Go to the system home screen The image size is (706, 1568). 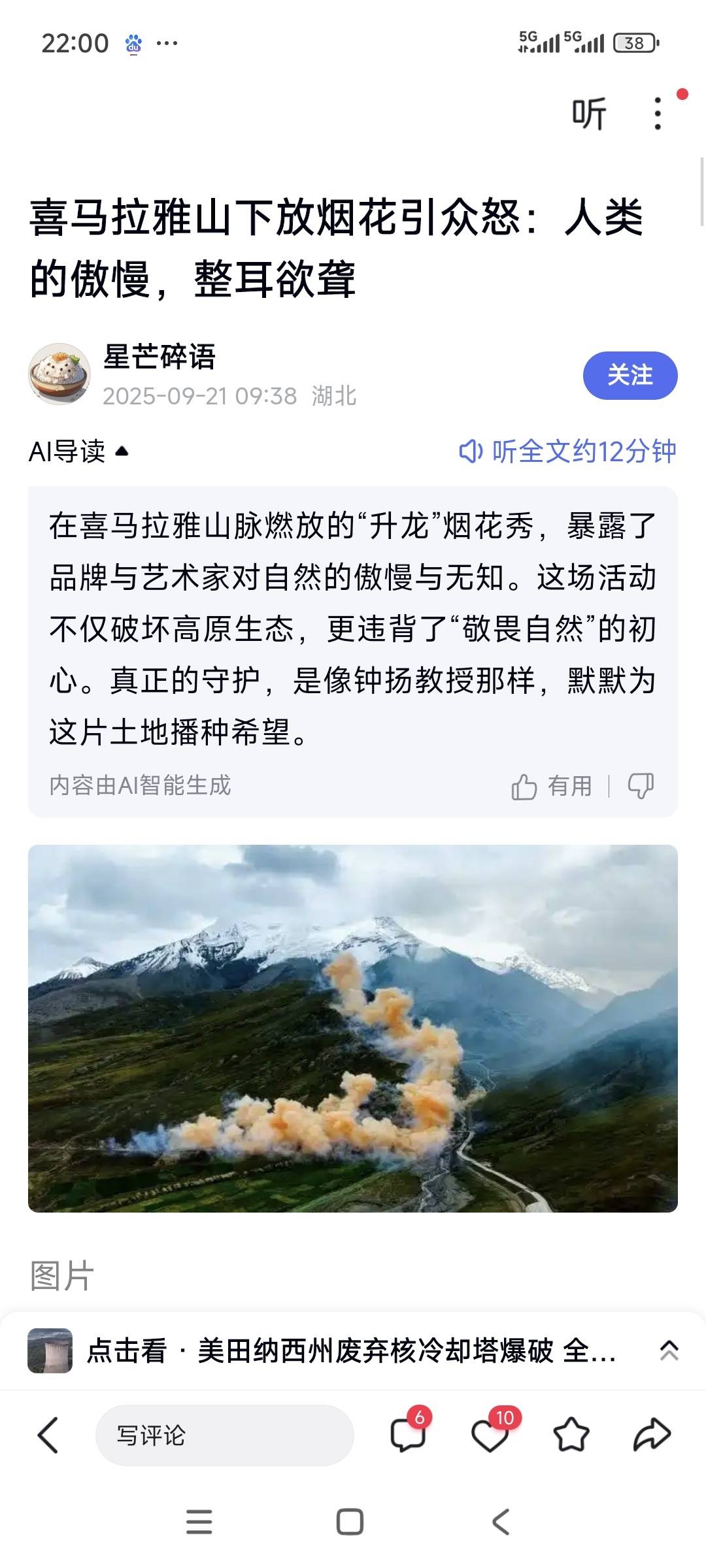(350, 1522)
